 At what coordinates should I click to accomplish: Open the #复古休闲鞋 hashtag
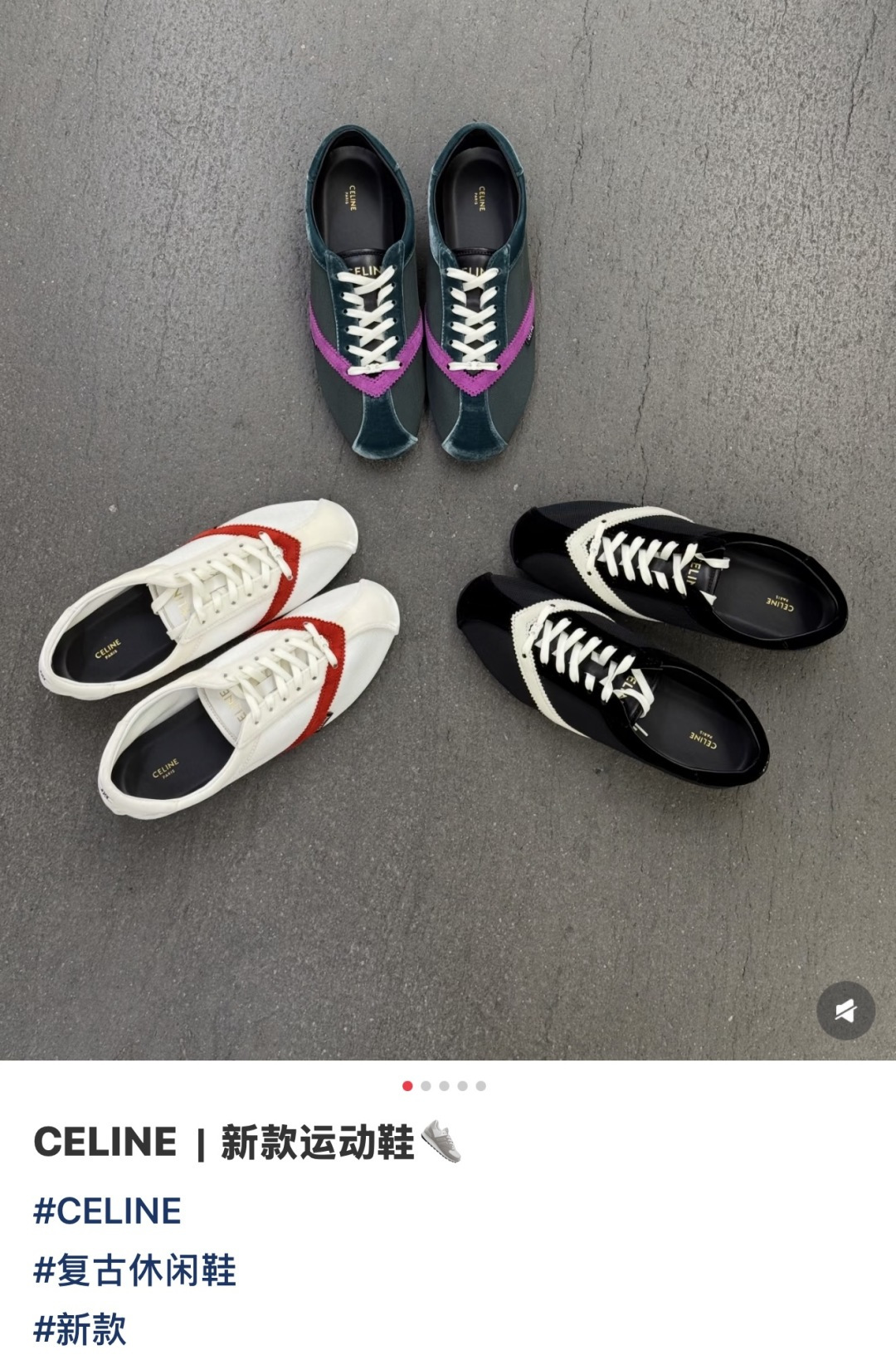click(135, 1270)
